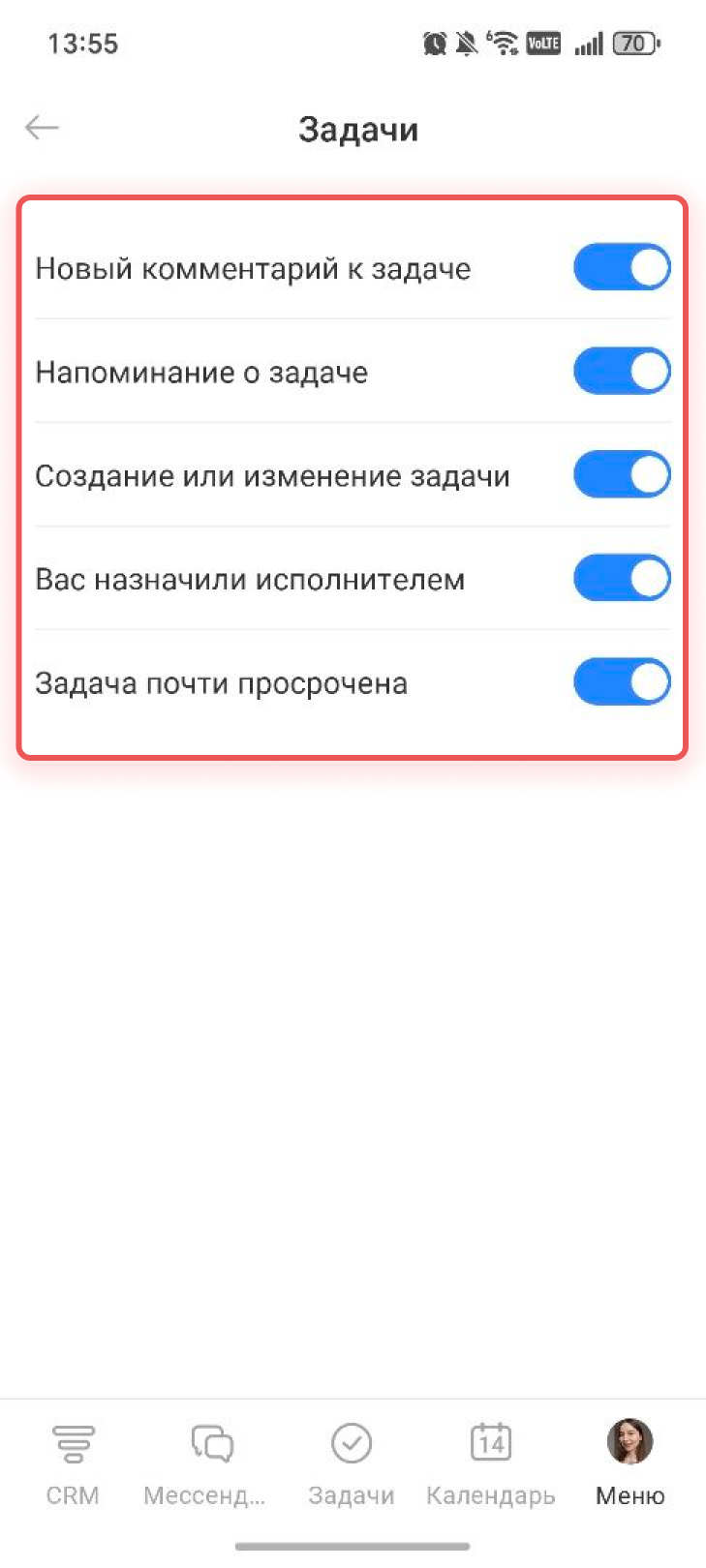This screenshot has height=1568, width=706.
Task: Select the Меню tab with avatar
Action: tap(629, 1463)
